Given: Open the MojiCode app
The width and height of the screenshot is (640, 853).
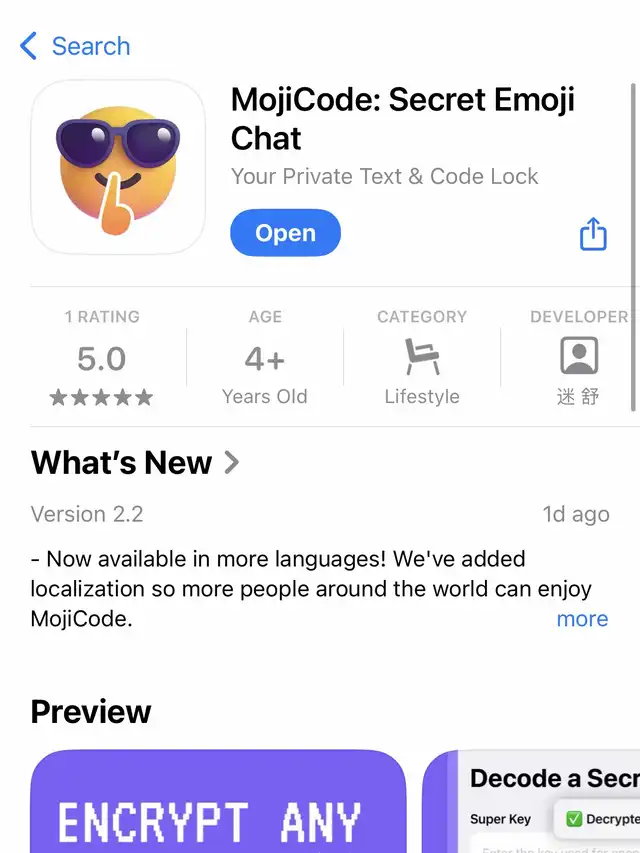Looking at the screenshot, I should coord(285,233).
